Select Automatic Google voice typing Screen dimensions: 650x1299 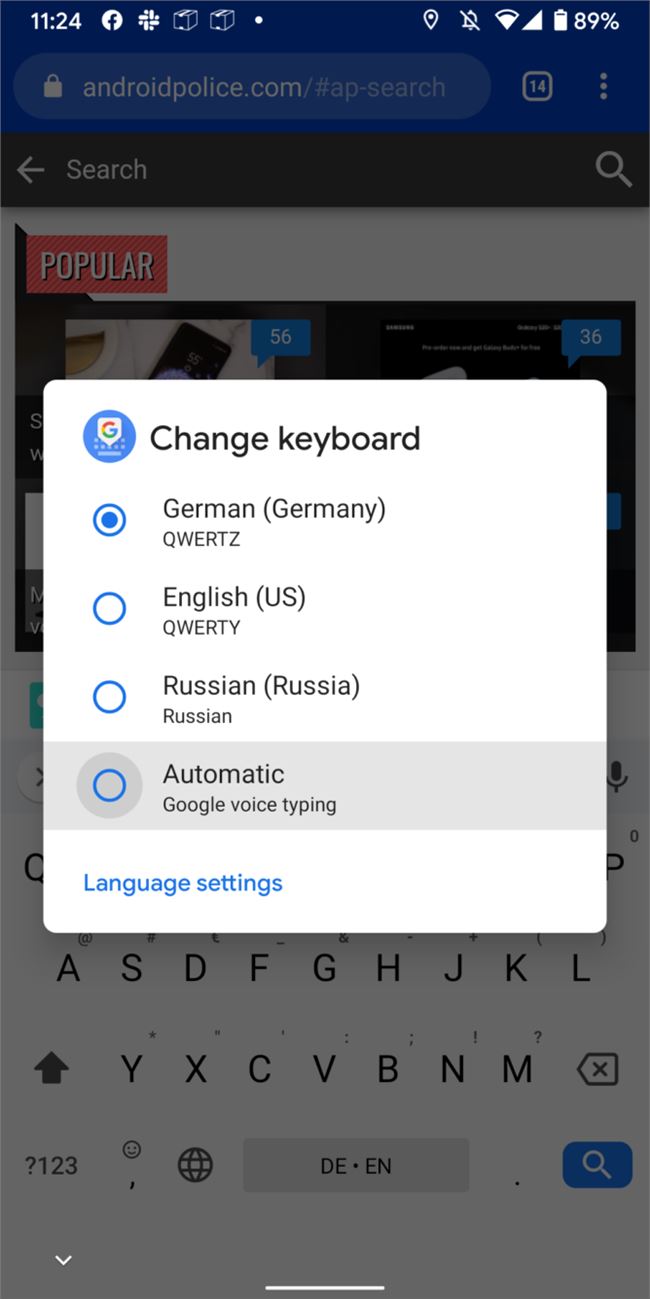[x=324, y=785]
